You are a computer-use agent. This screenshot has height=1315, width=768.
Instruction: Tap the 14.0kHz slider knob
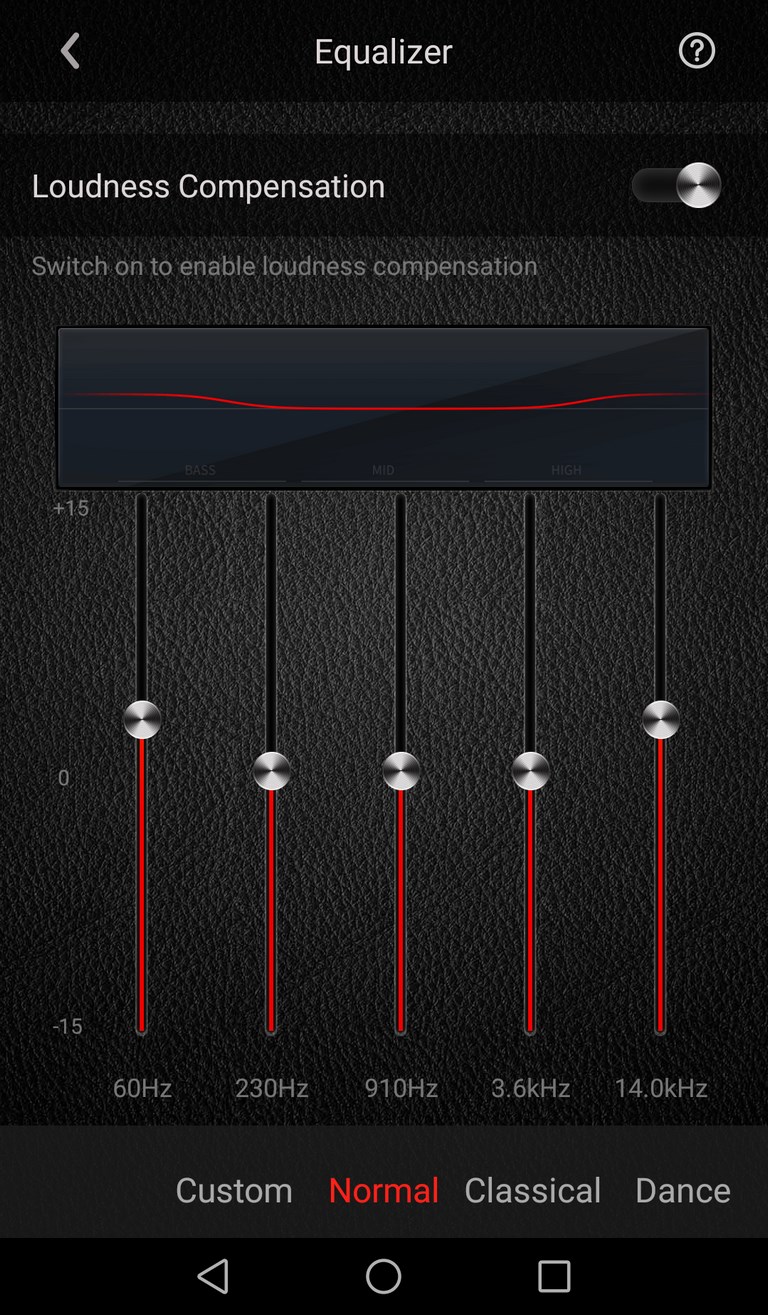[660, 720]
